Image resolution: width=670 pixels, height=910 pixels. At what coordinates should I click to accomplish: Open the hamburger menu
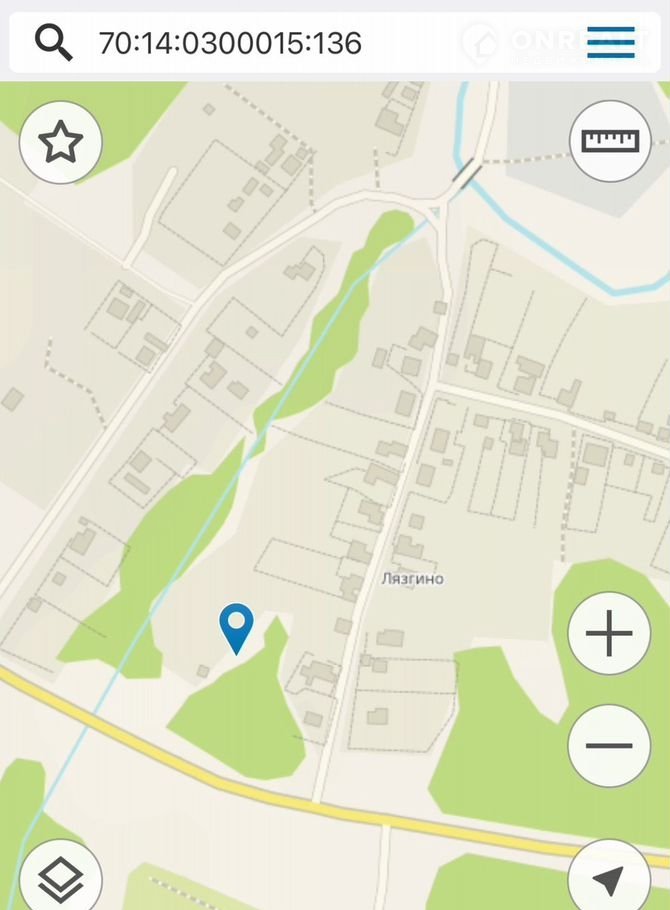[x=611, y=42]
